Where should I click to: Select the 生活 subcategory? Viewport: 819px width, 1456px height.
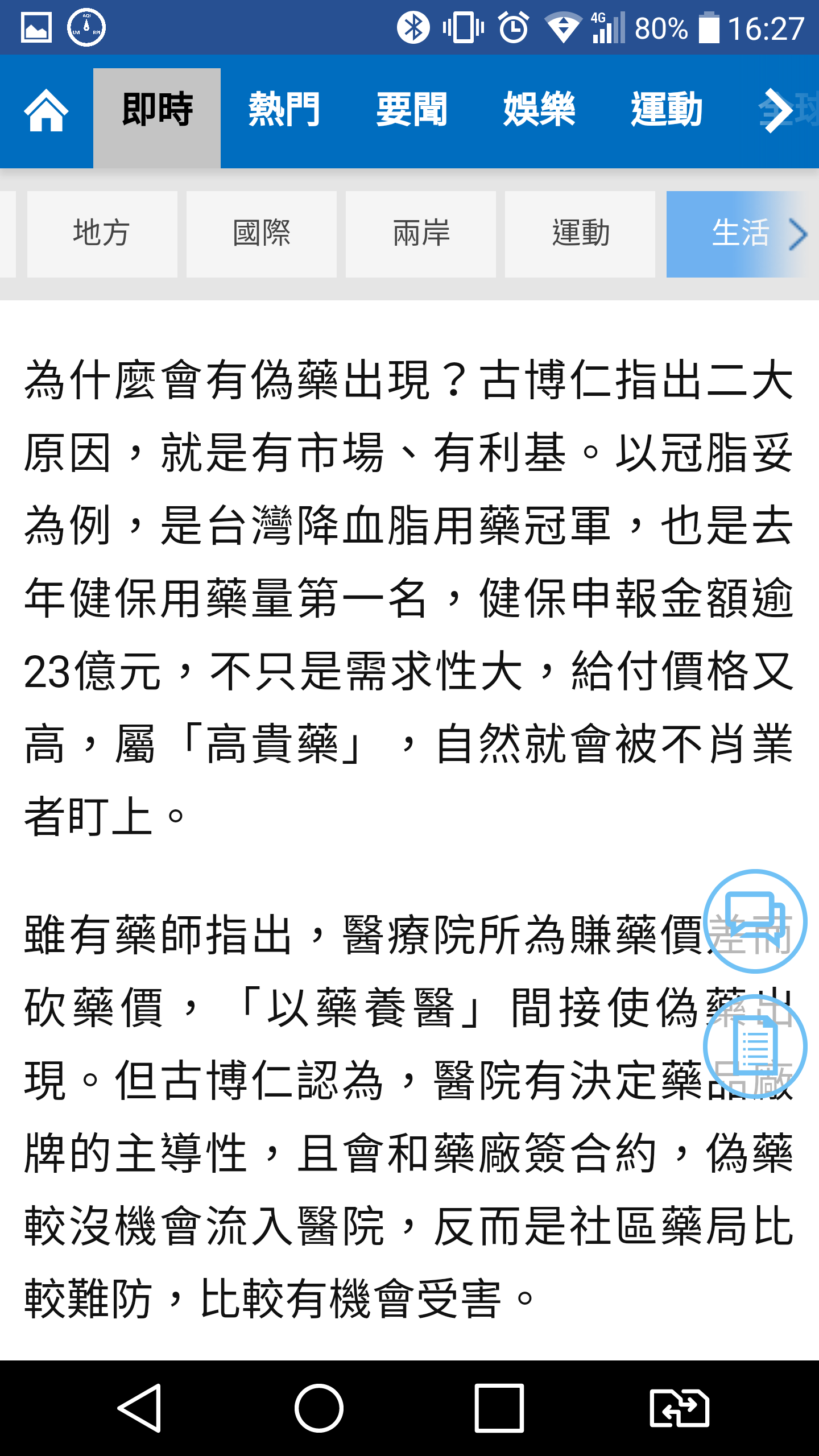click(741, 234)
